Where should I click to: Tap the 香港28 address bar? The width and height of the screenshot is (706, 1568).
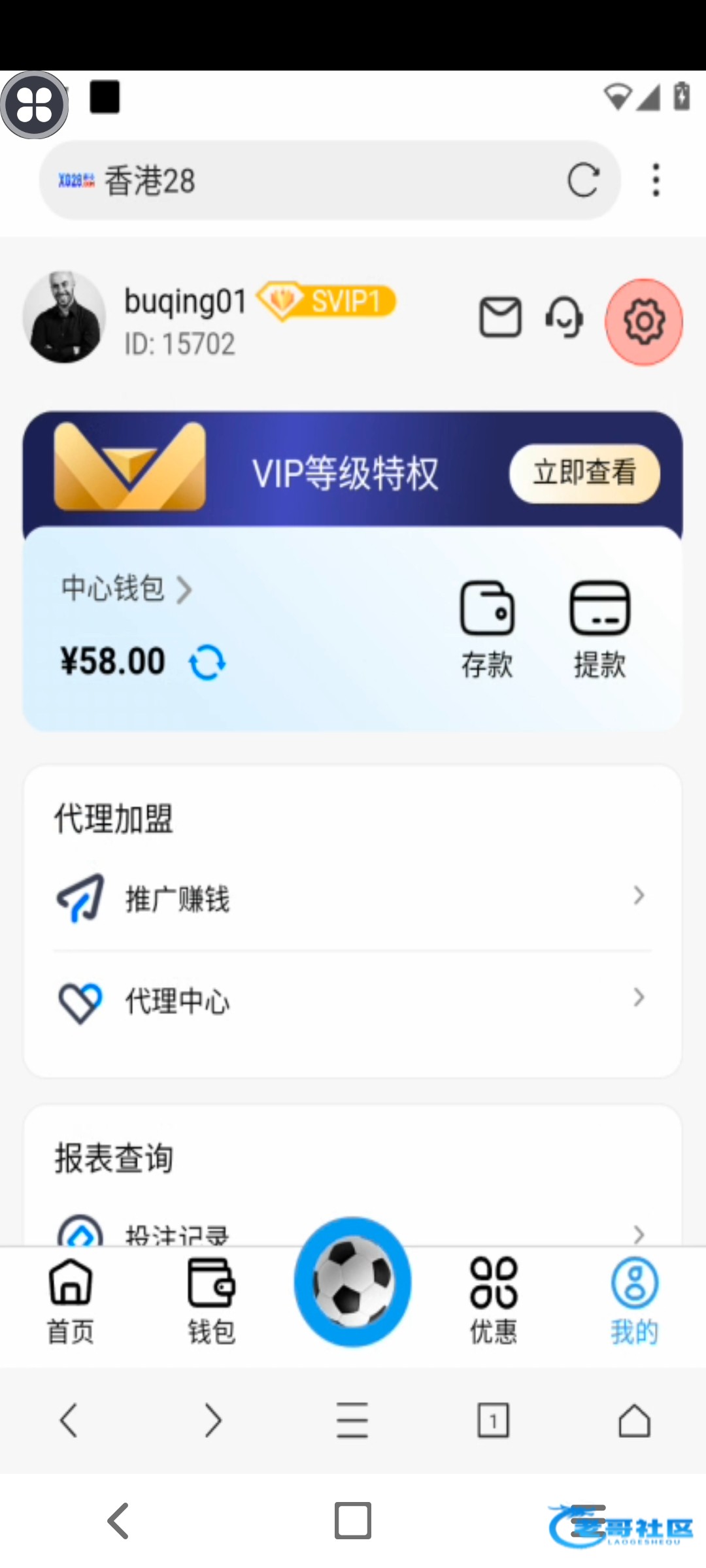pyautogui.click(x=314, y=181)
